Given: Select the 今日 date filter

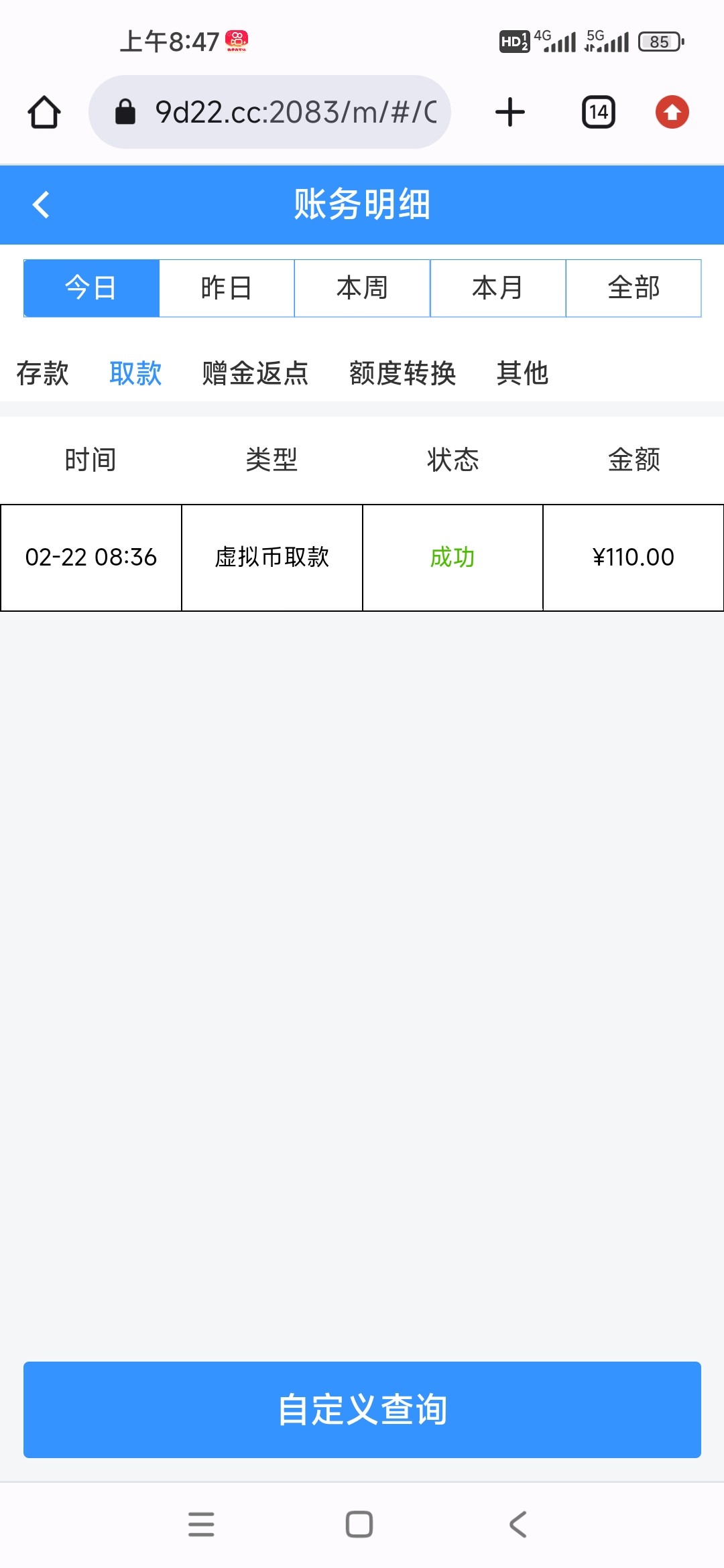Looking at the screenshot, I should coord(91,288).
